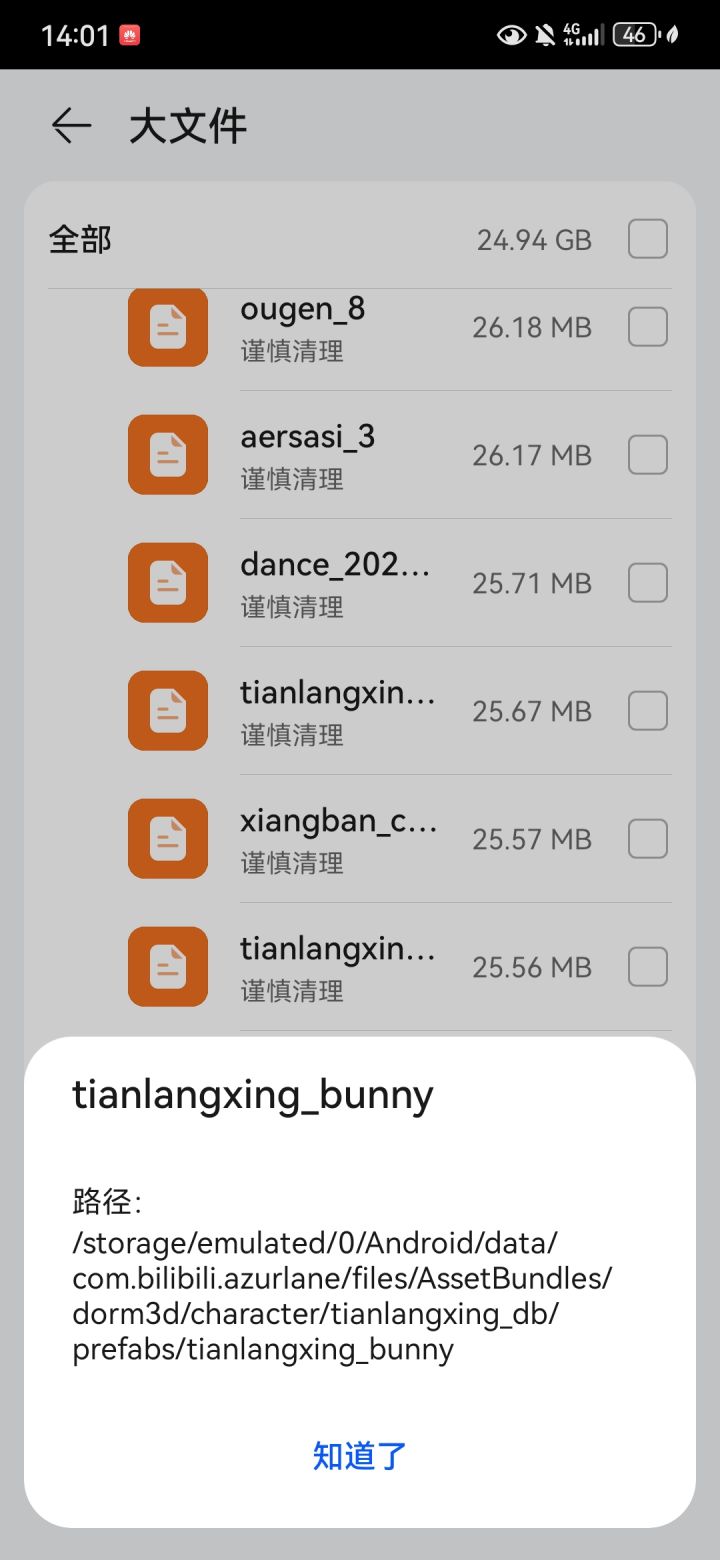Tap the storage path text in the dialog
Viewport: 720px width, 1560px height.
(x=342, y=1295)
